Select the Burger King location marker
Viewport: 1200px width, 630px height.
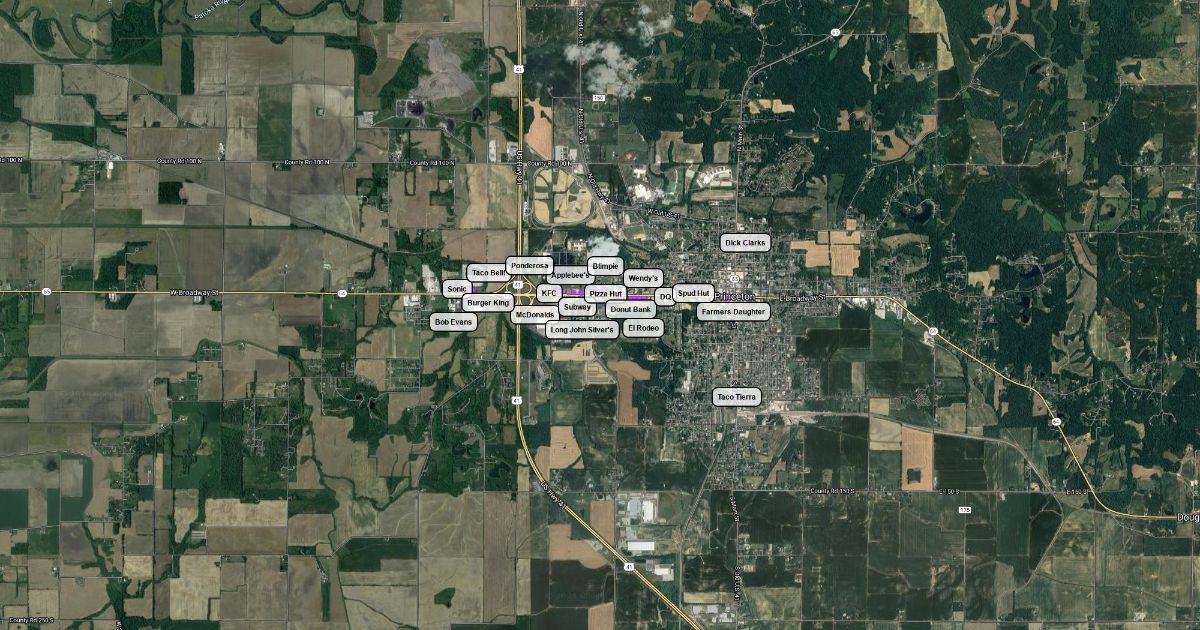pos(488,302)
